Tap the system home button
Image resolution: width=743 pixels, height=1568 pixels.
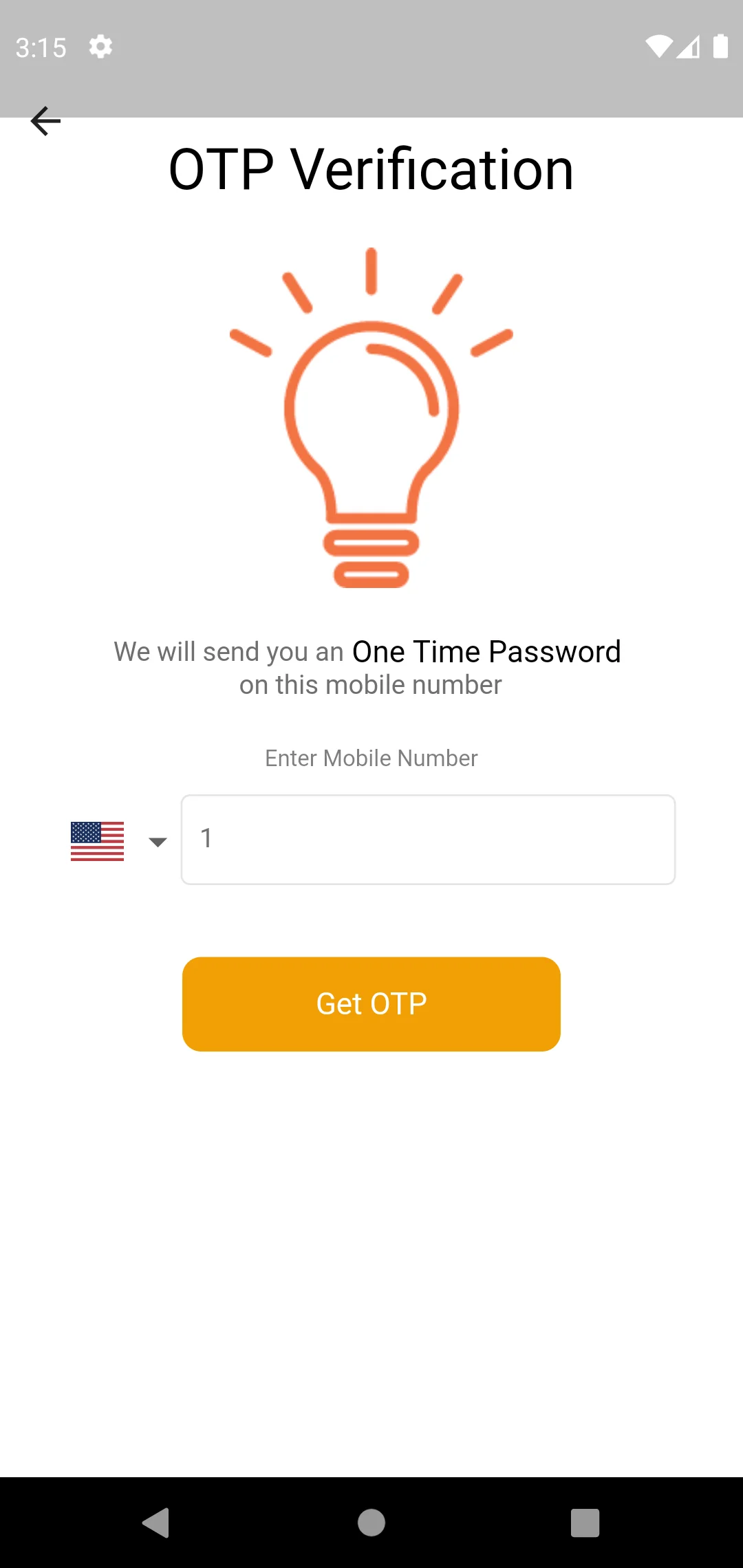(x=371, y=1523)
